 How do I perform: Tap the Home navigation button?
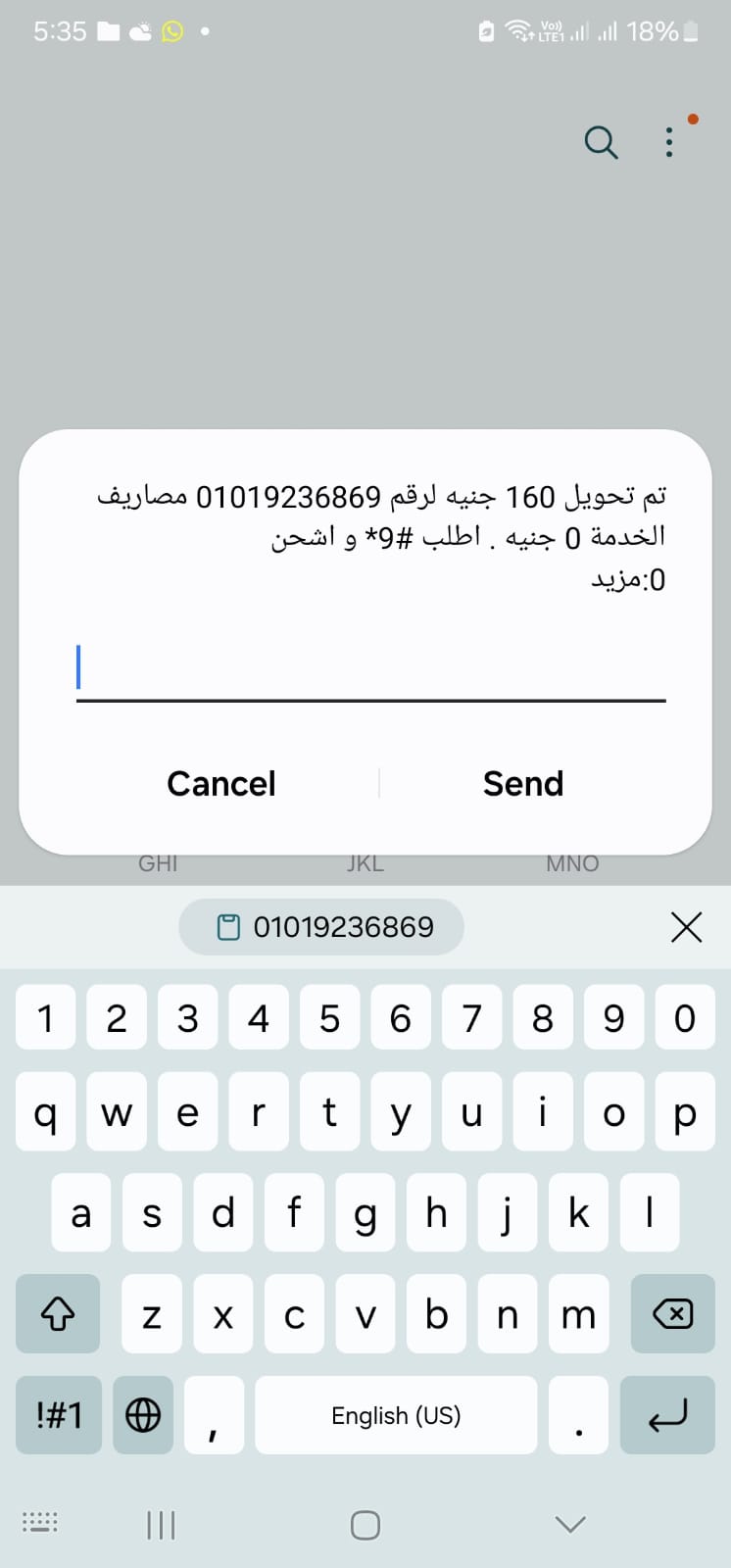pos(365,1524)
